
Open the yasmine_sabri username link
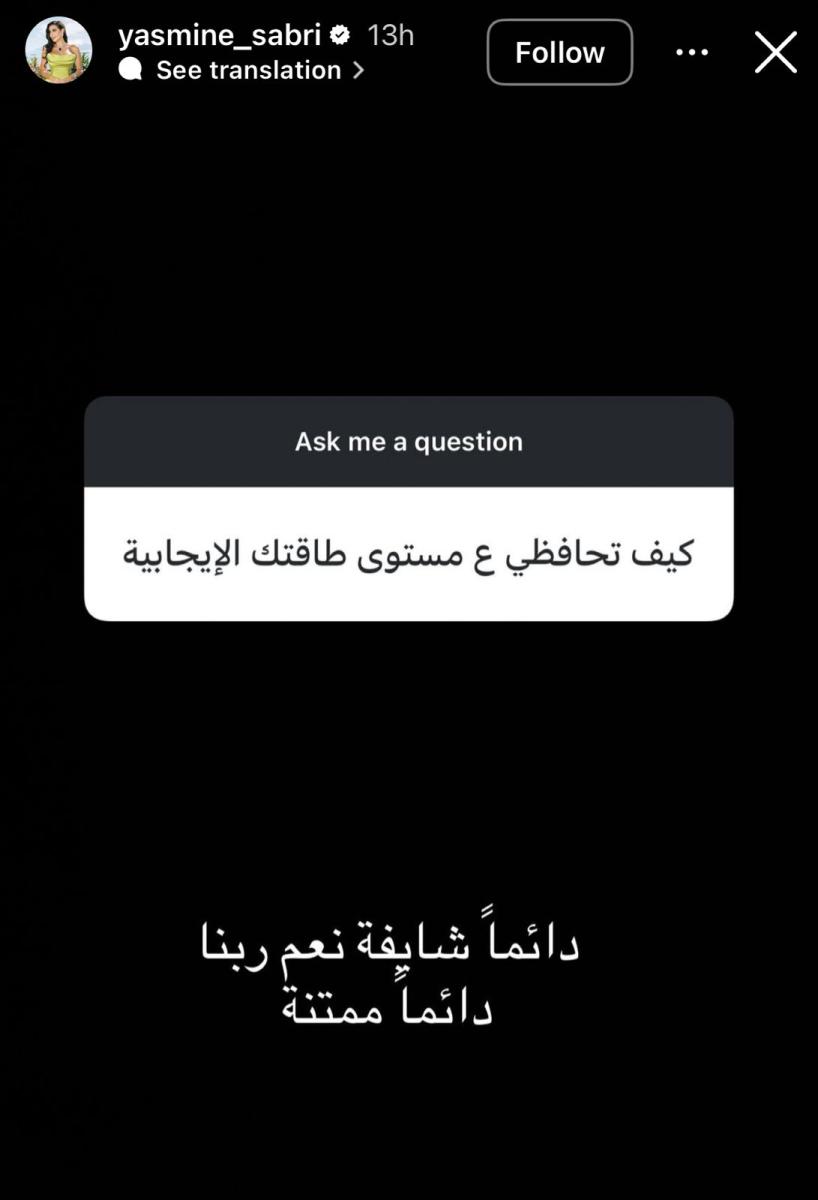tap(219, 35)
